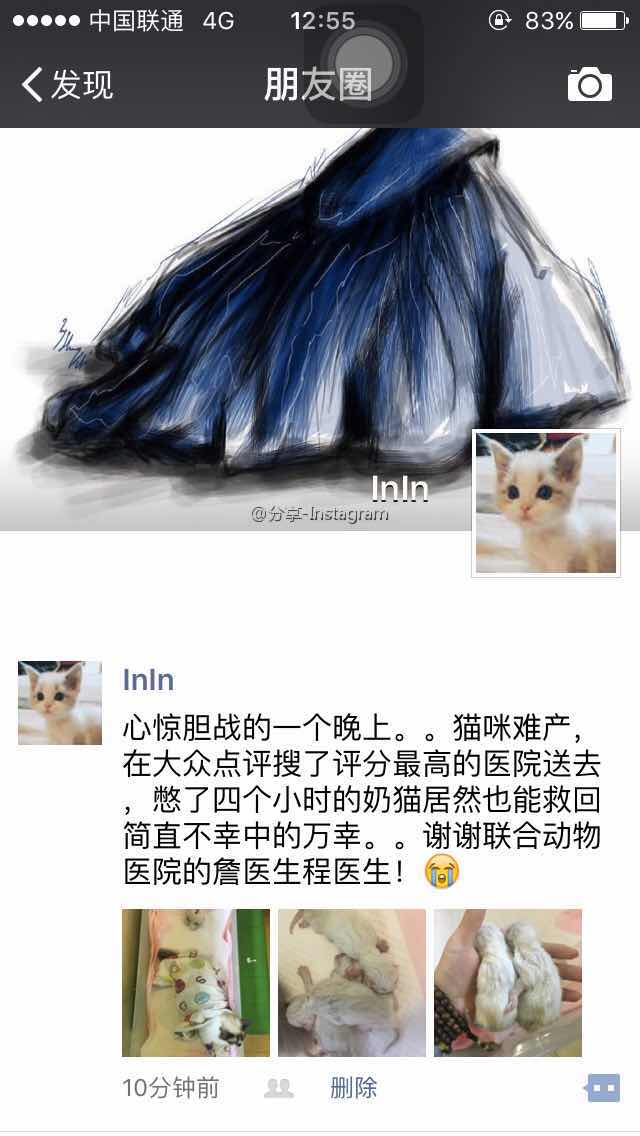
Task: Go back to 发现
Action: pos(68,85)
